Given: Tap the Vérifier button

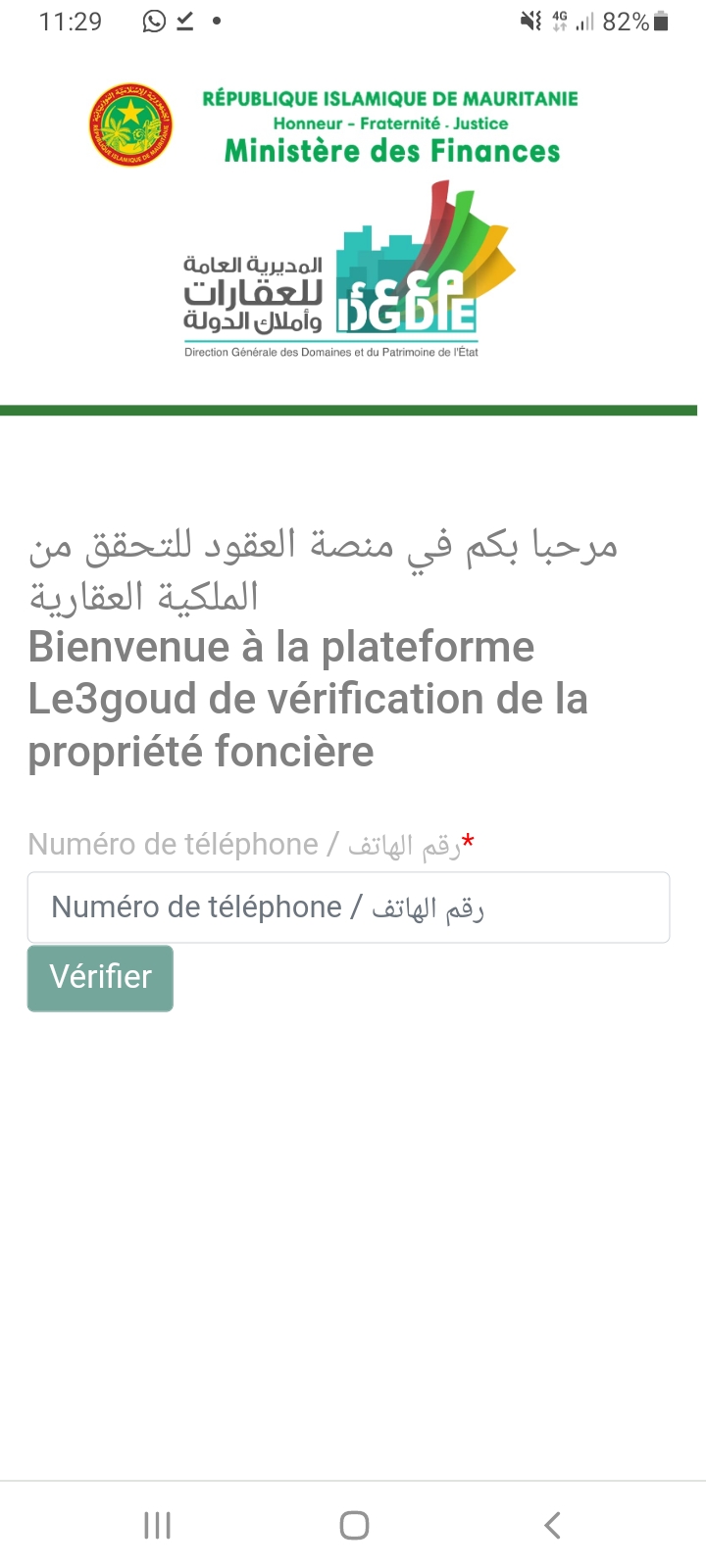Looking at the screenshot, I should 100,978.
